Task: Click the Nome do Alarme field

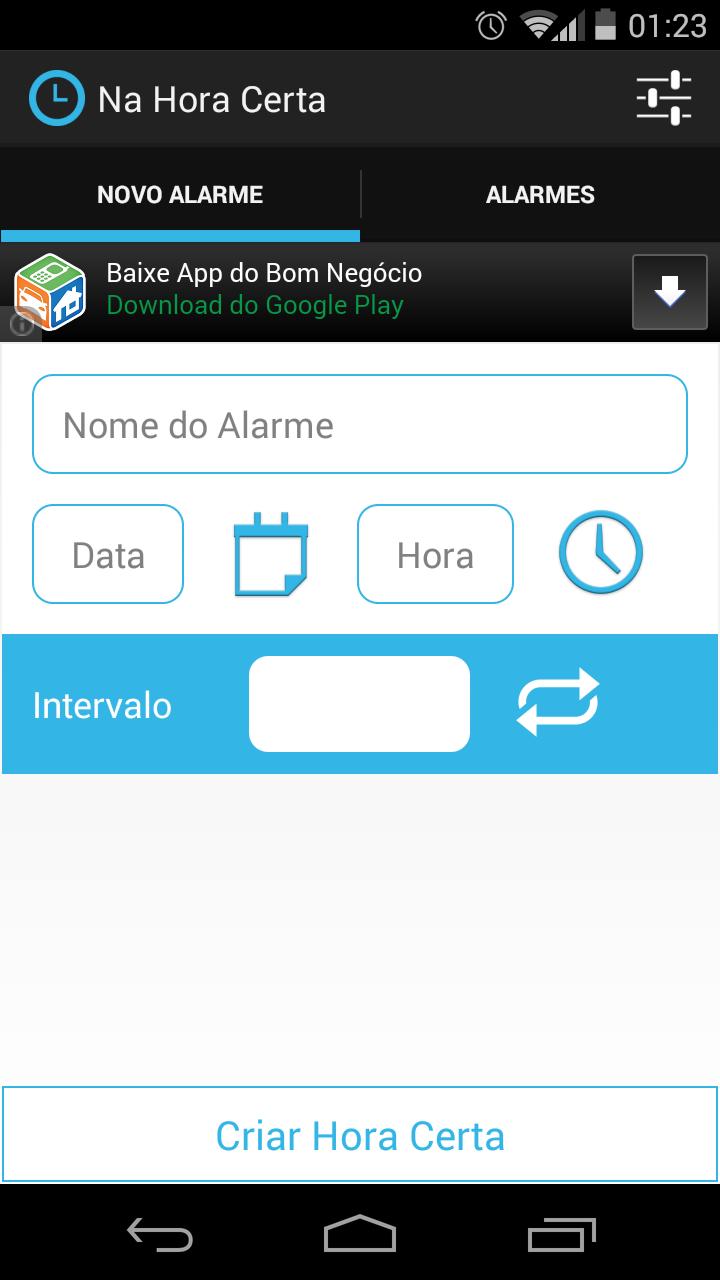Action: point(360,423)
